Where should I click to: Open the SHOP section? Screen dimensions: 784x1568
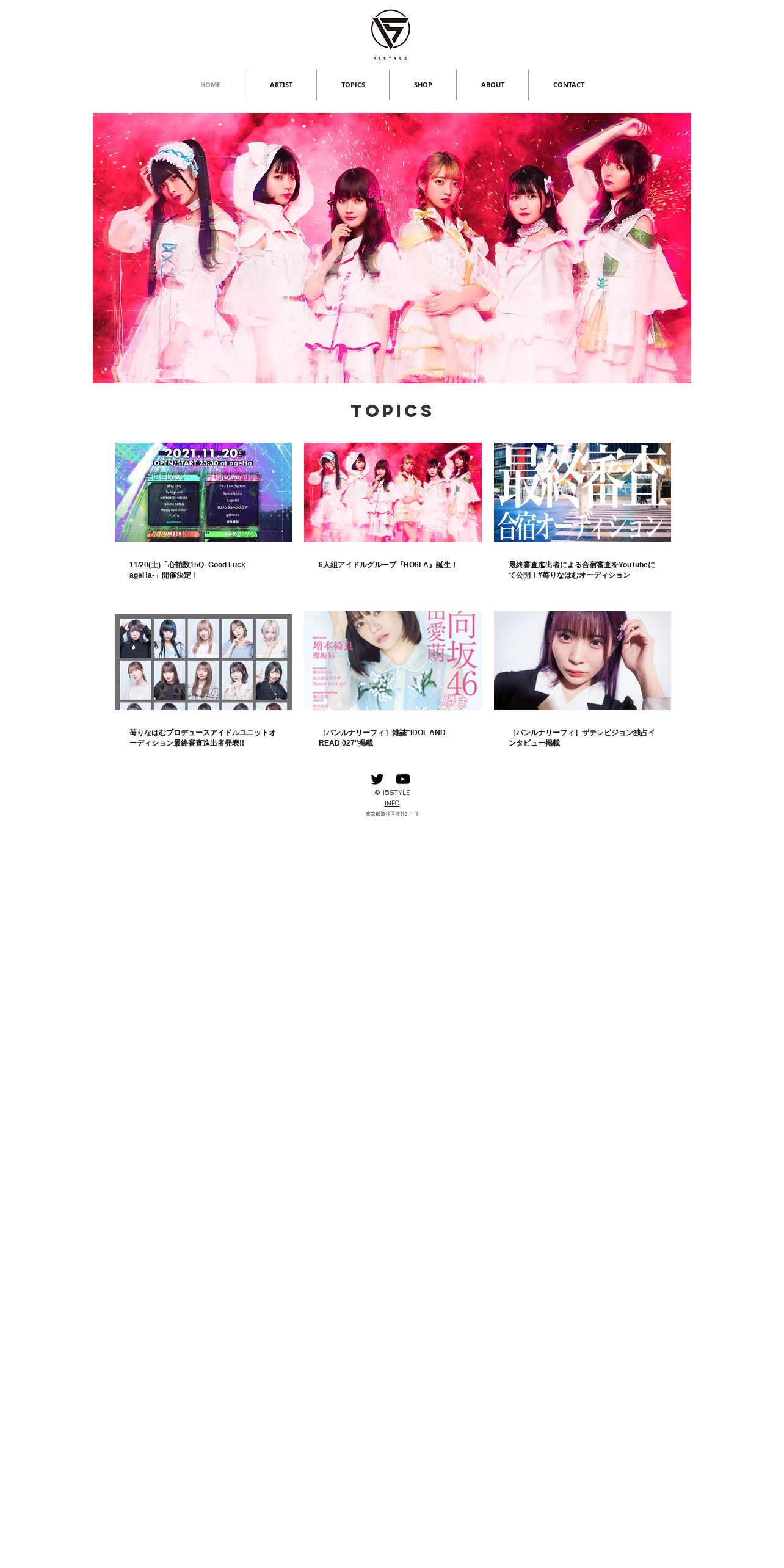click(423, 85)
